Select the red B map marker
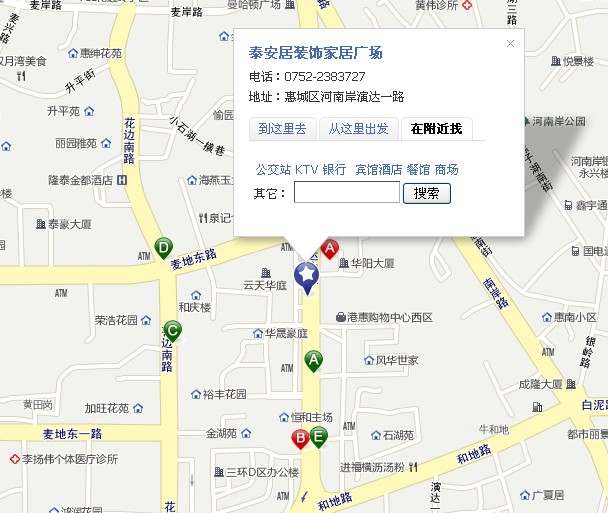This screenshot has height=513, width=608. (x=299, y=438)
